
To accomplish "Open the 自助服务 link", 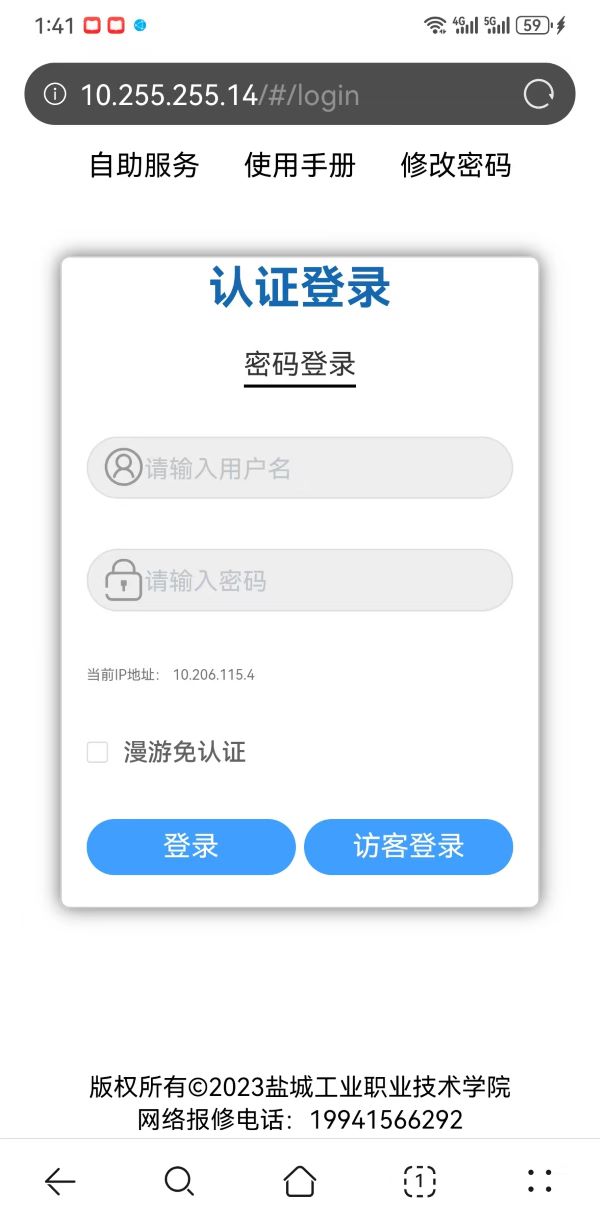I will (144, 165).
